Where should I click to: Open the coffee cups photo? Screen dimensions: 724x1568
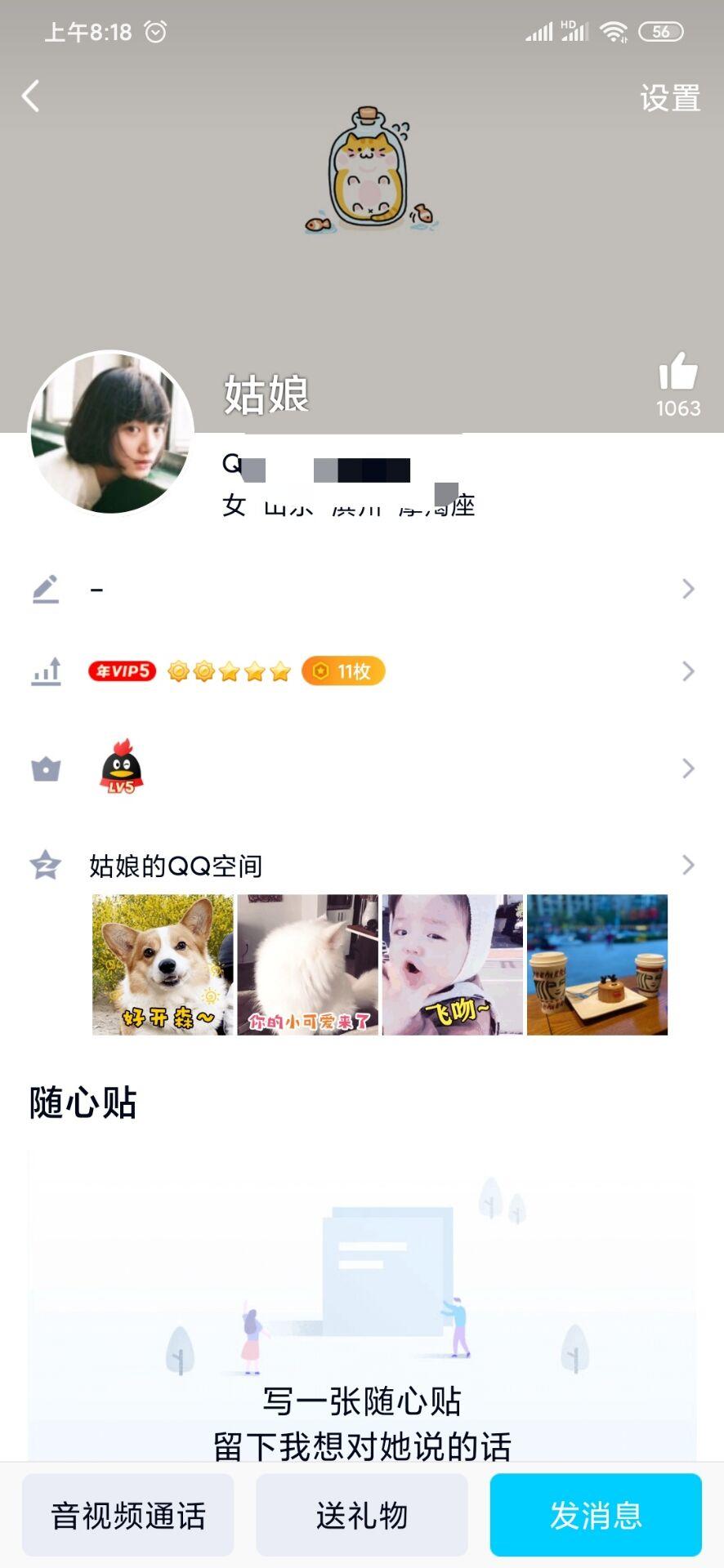coord(597,964)
